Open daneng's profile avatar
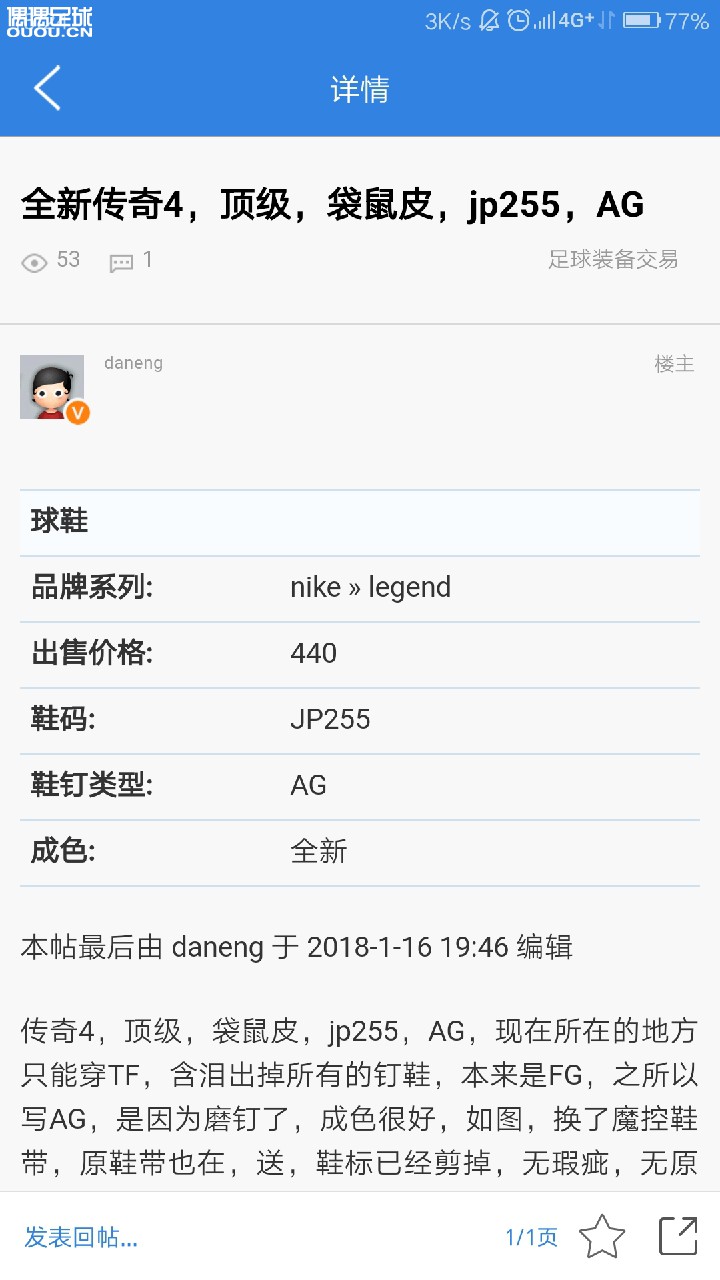720x1280 pixels. pos(52,387)
